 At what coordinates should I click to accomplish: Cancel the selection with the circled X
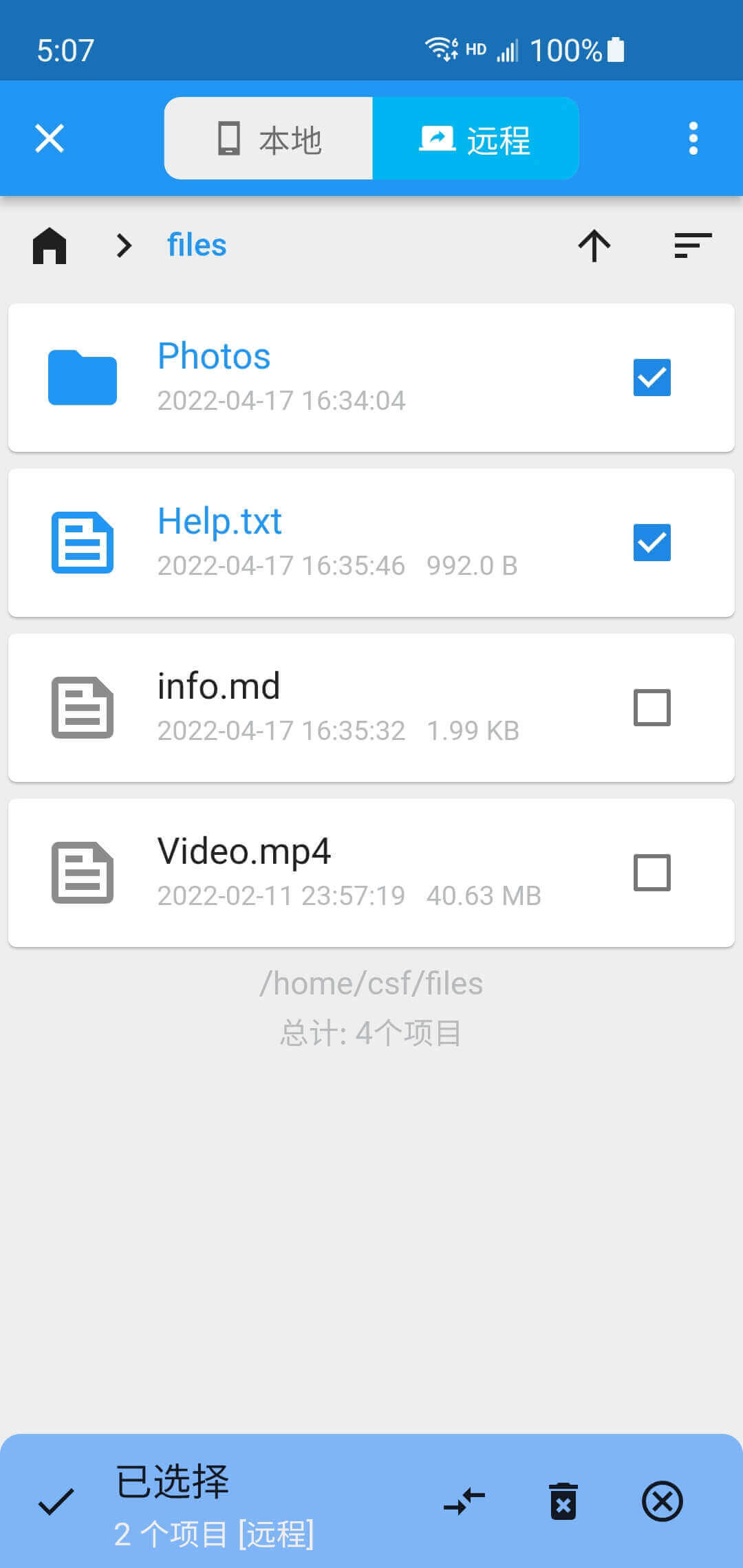tap(663, 1501)
